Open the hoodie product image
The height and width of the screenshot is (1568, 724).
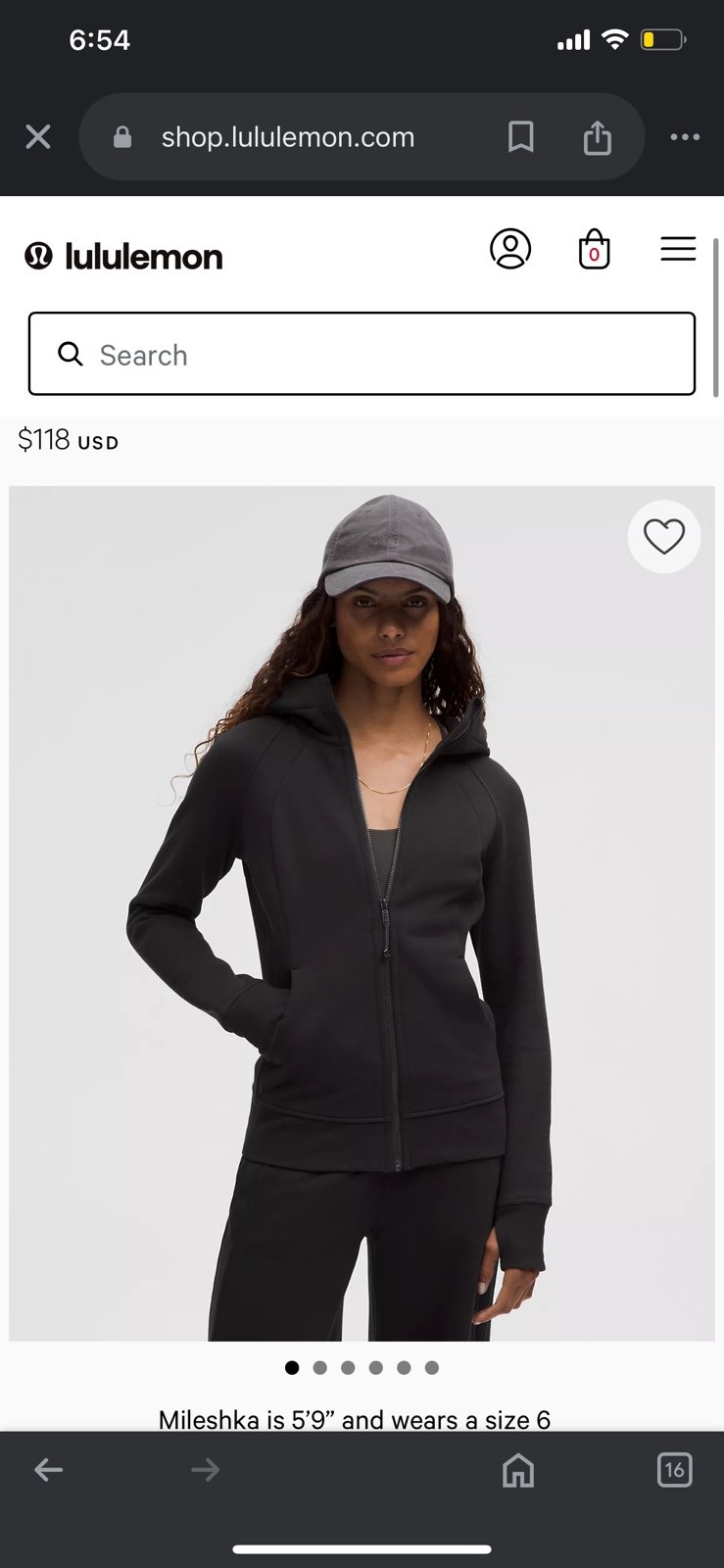click(362, 913)
